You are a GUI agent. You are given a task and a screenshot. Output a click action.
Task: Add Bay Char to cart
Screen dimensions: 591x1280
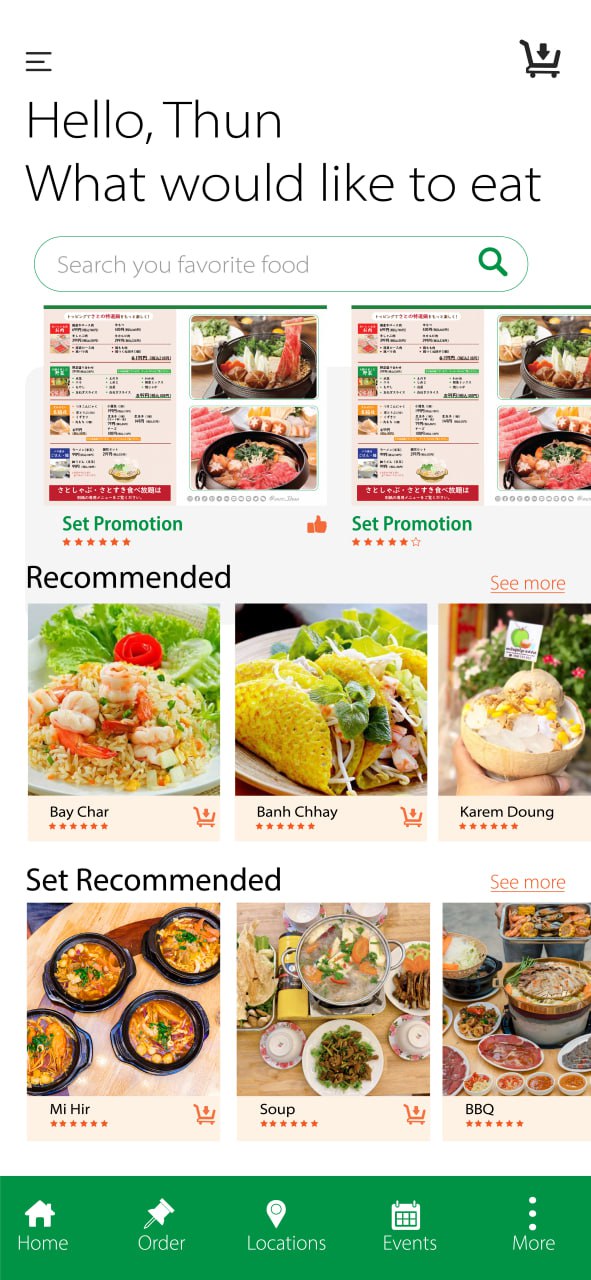pos(205,817)
